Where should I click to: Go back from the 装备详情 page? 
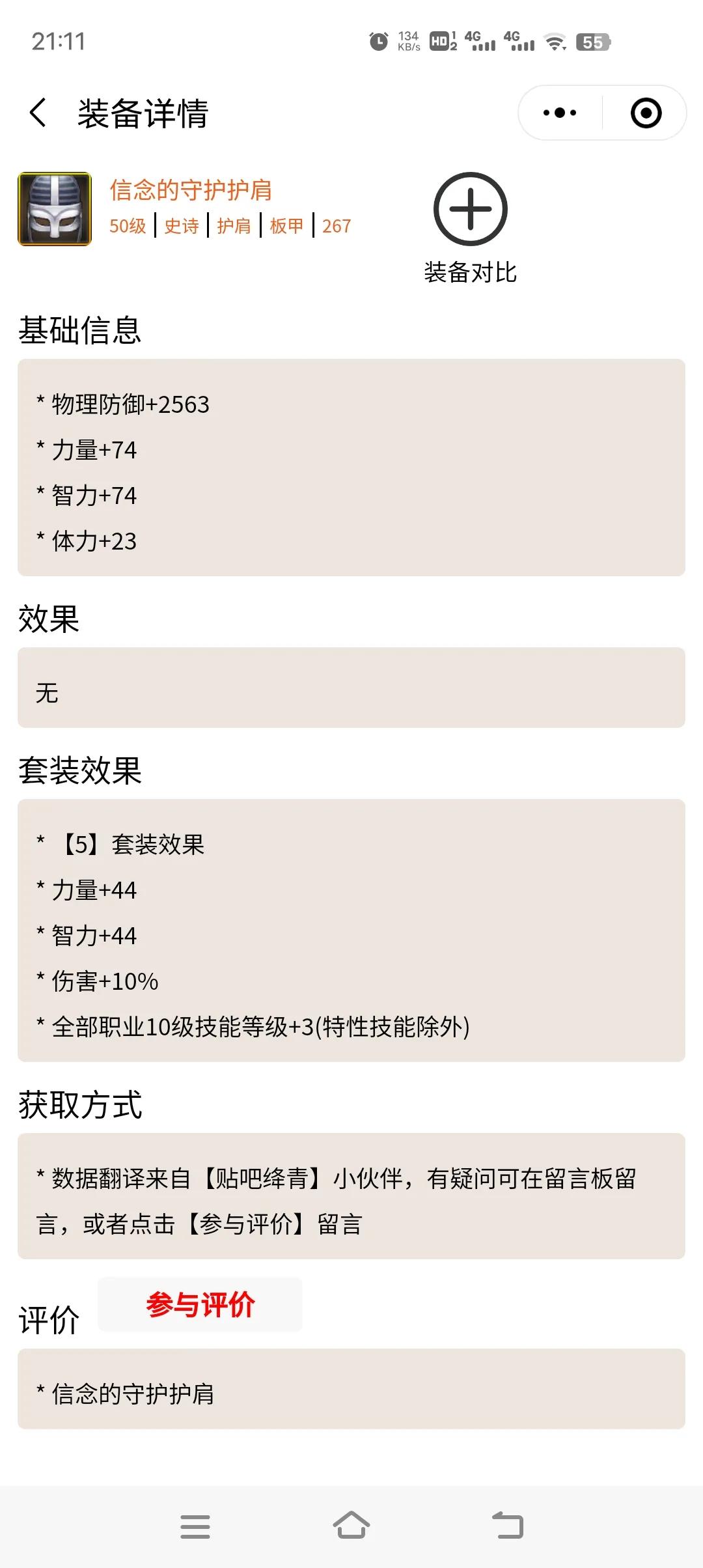click(38, 113)
